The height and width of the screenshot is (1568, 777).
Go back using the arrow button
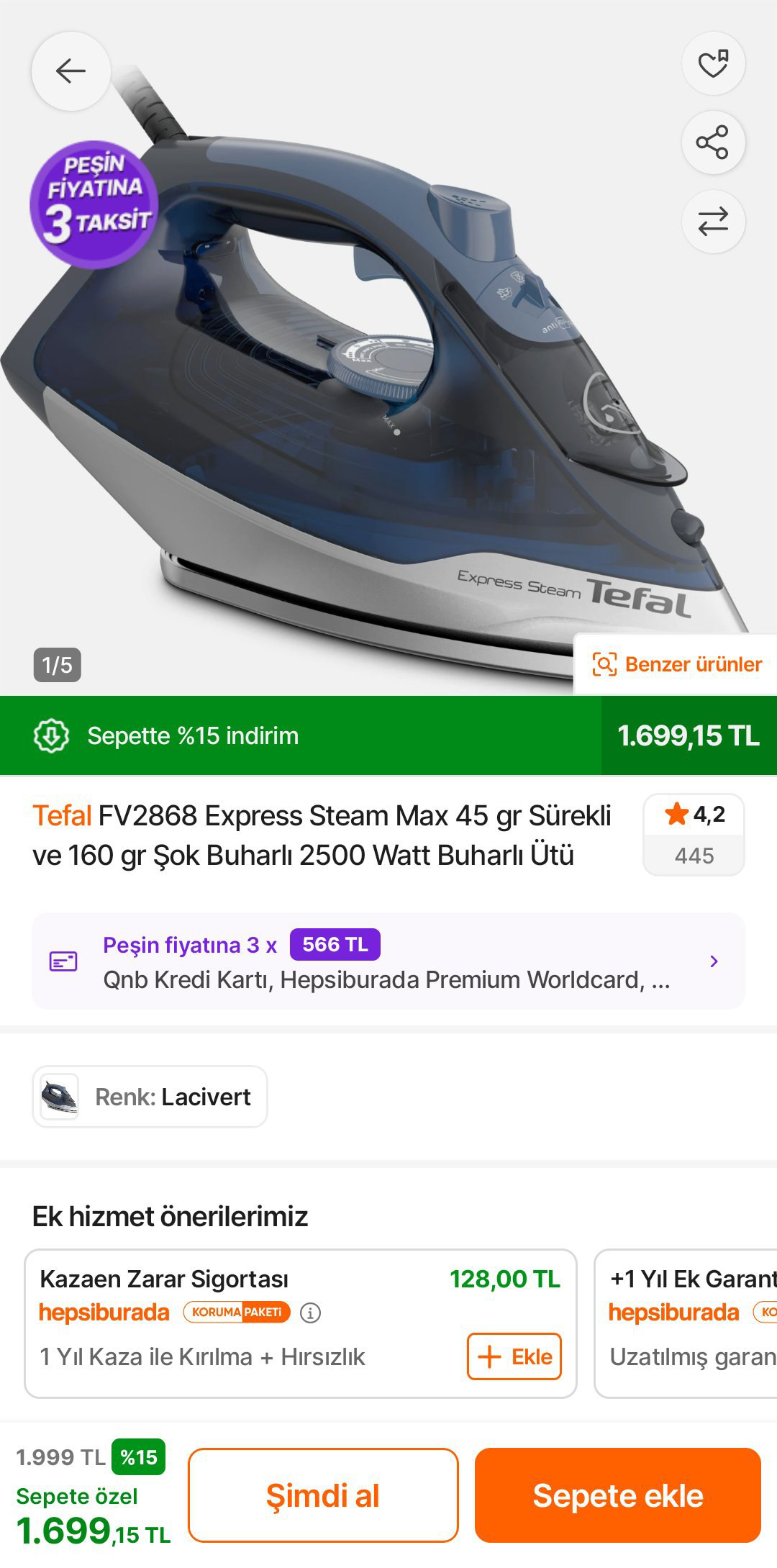coord(71,71)
